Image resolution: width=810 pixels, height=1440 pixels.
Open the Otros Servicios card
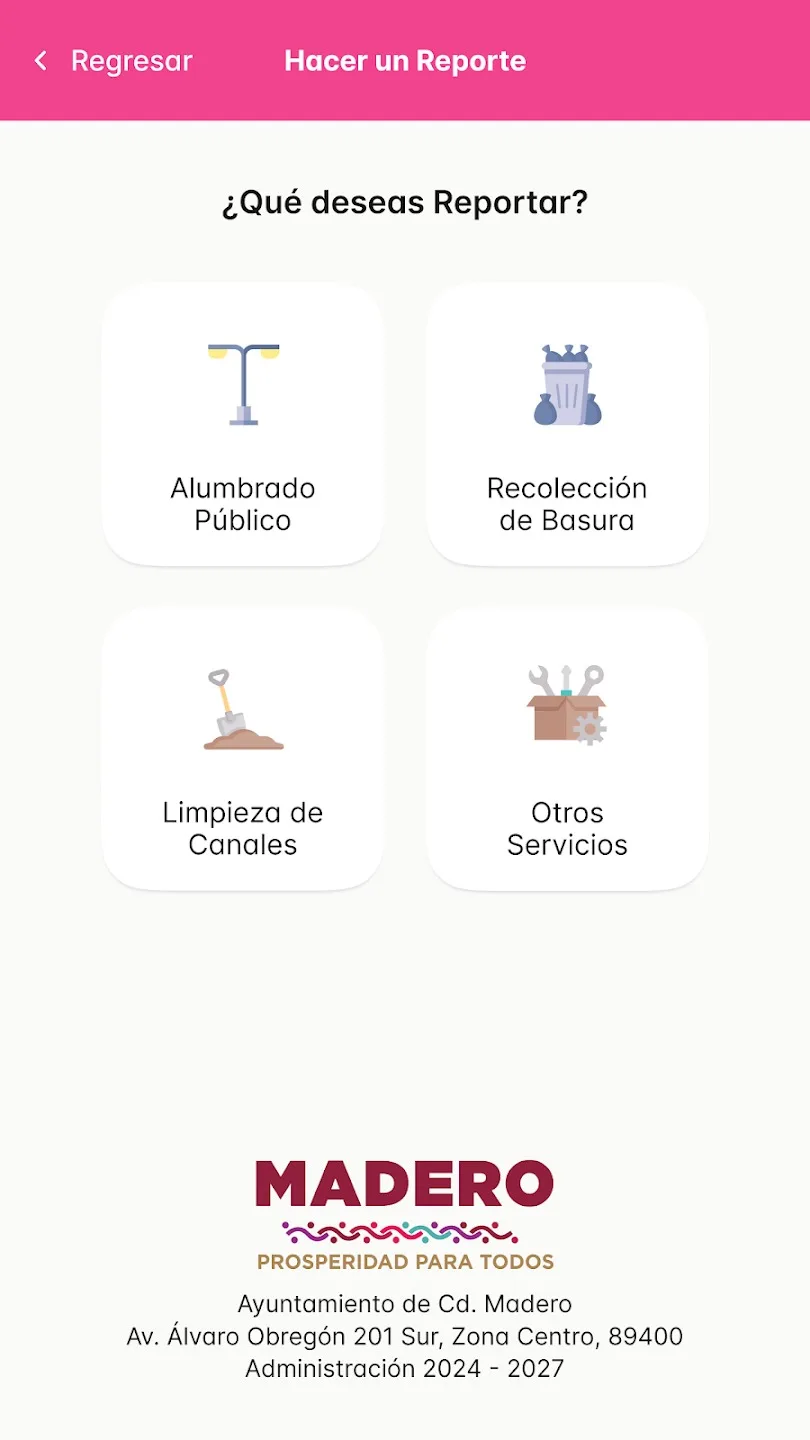coord(567,748)
